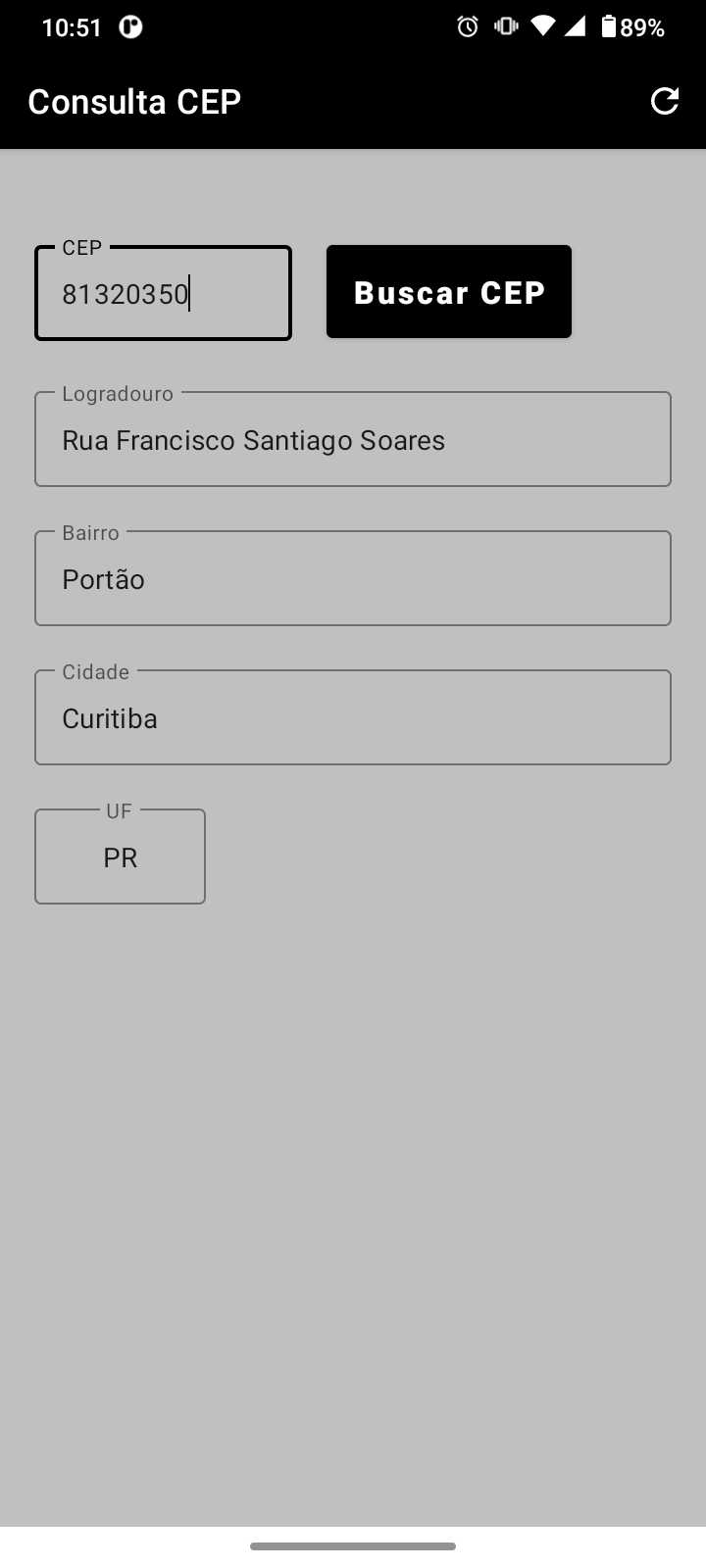Image resolution: width=706 pixels, height=1568 pixels.
Task: Click the Cidade field showing Curitiba
Action: [x=353, y=716]
